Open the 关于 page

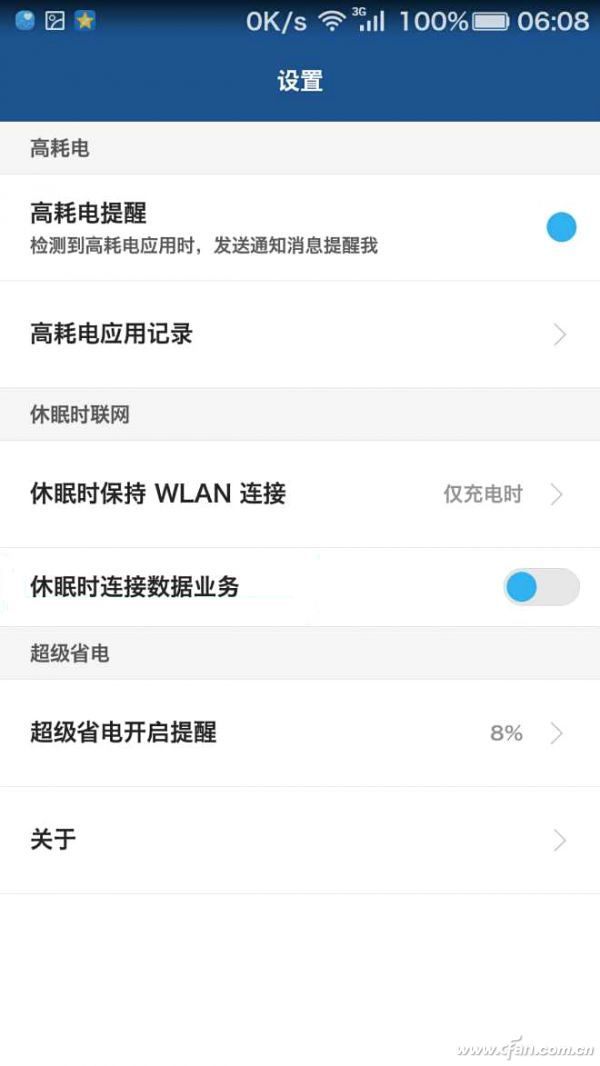(300, 840)
